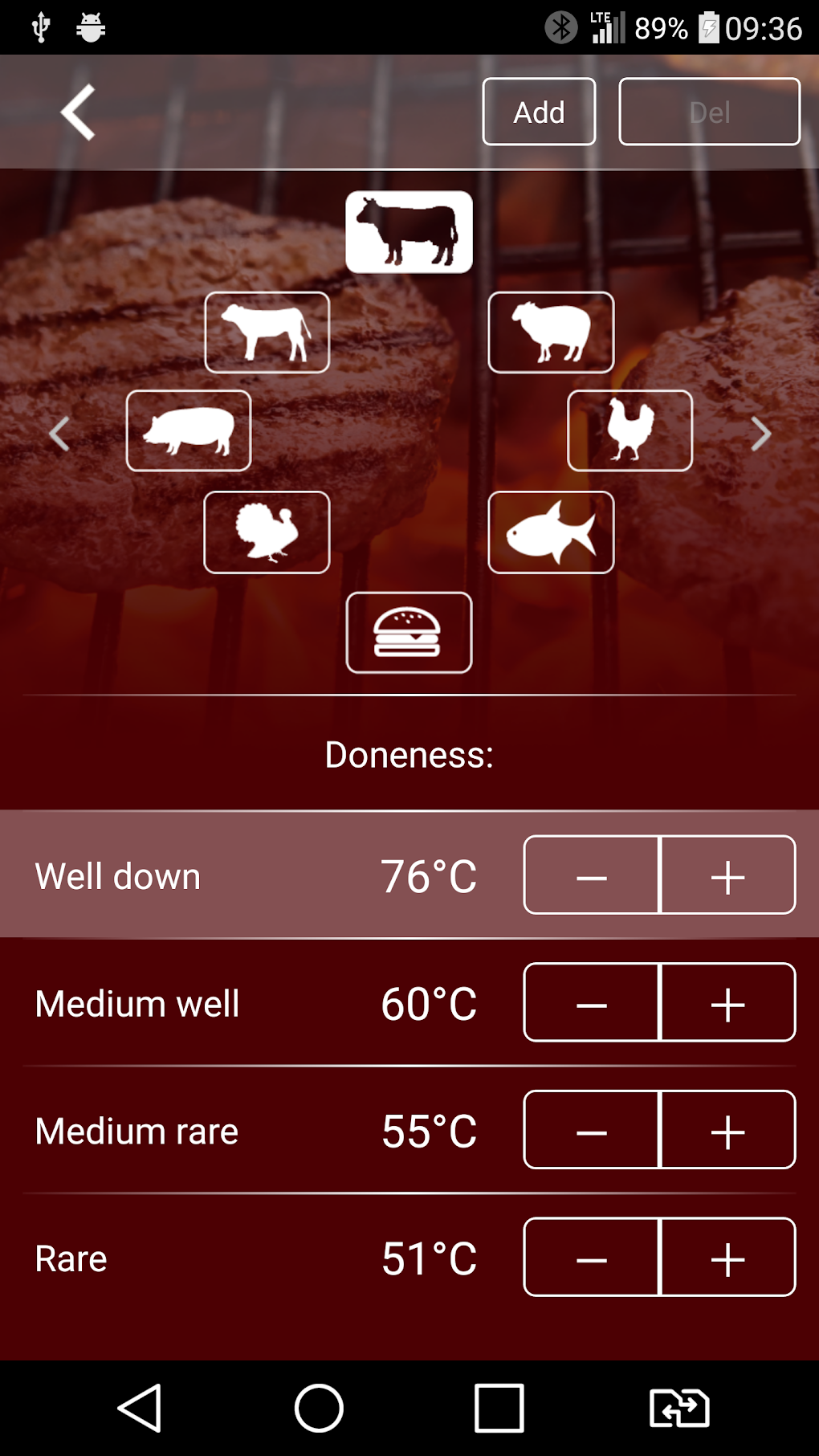
Task: Decrease the Medium rare temperature
Action: coord(592,1130)
